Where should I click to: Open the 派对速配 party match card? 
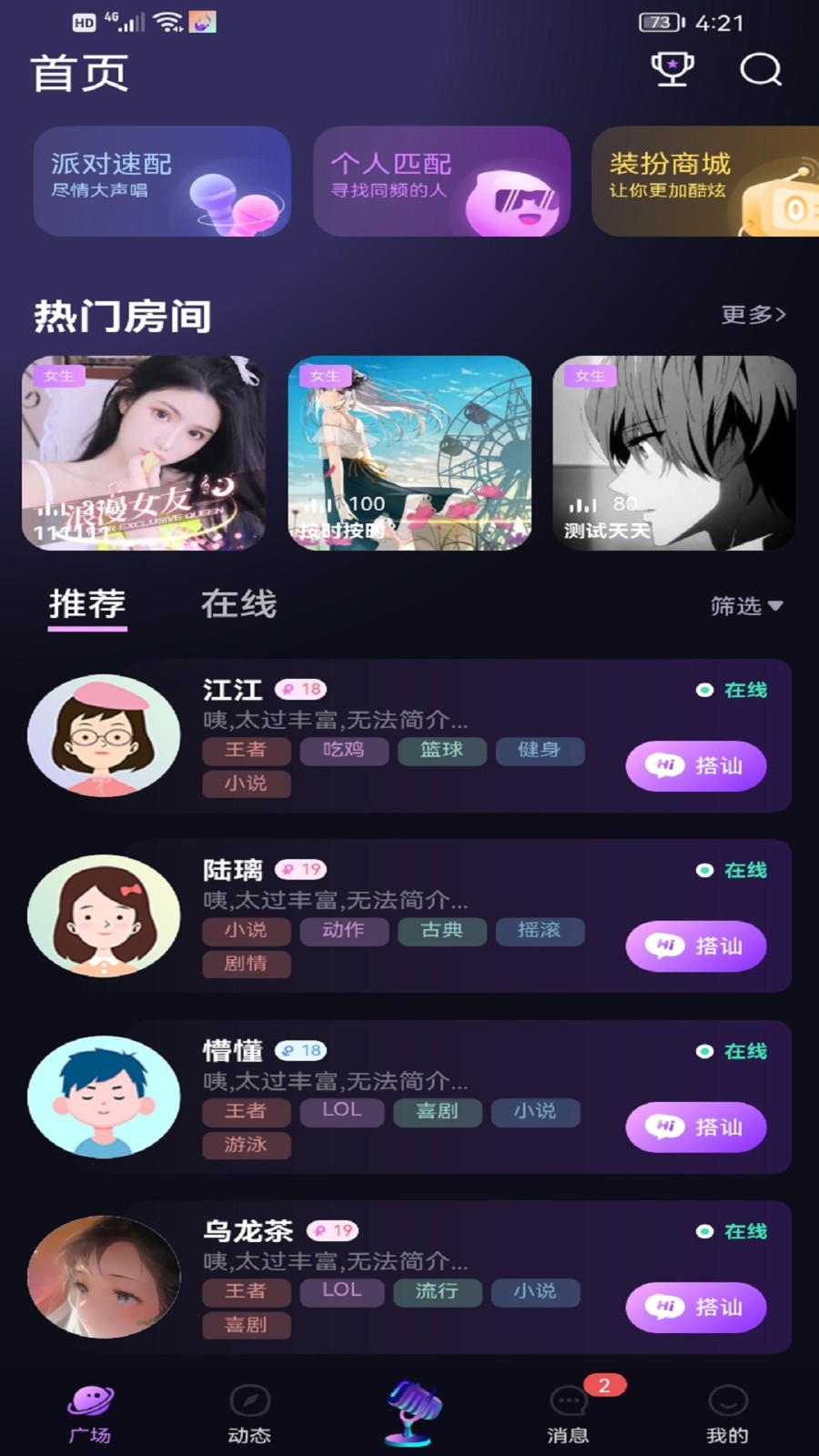coord(162,182)
